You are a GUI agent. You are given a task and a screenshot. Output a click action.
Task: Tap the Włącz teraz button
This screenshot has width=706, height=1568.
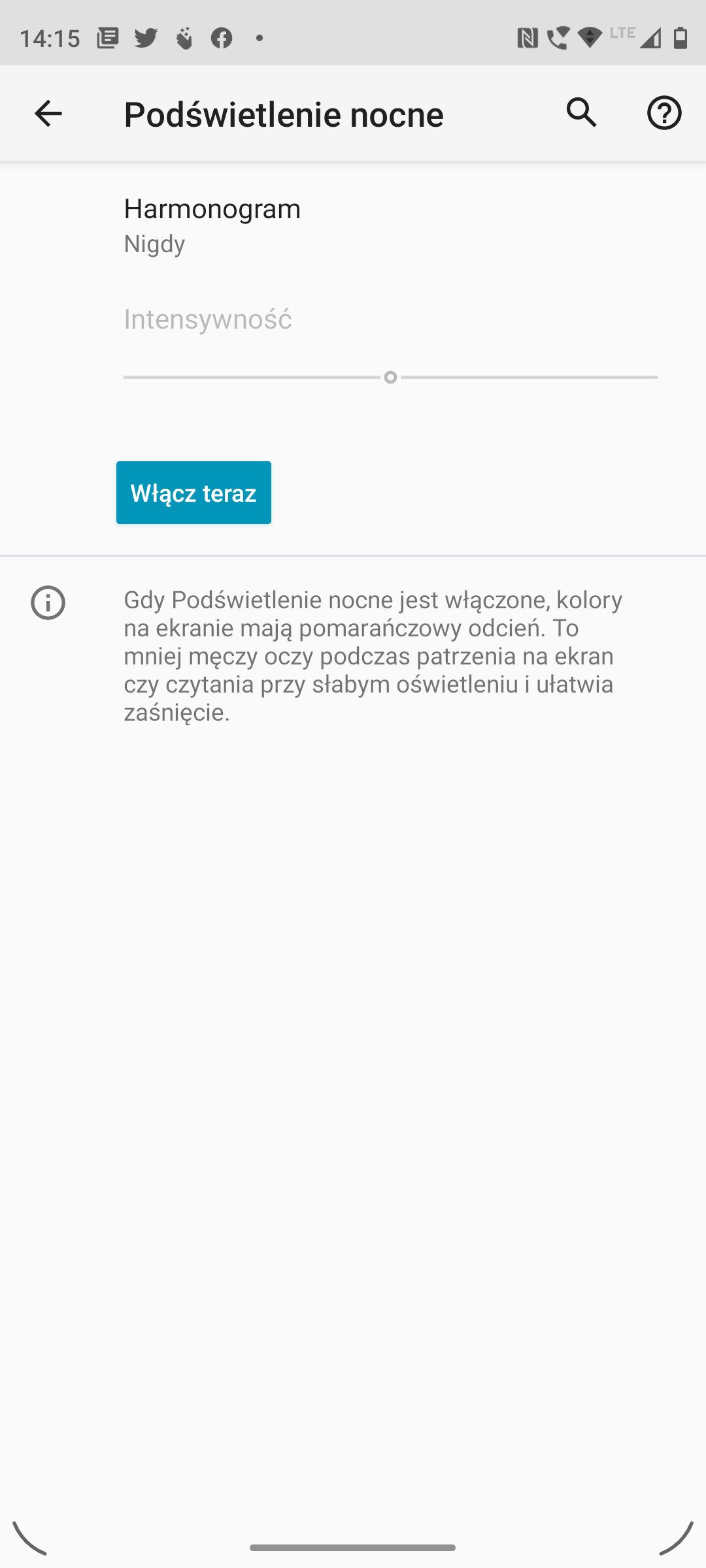tap(193, 493)
